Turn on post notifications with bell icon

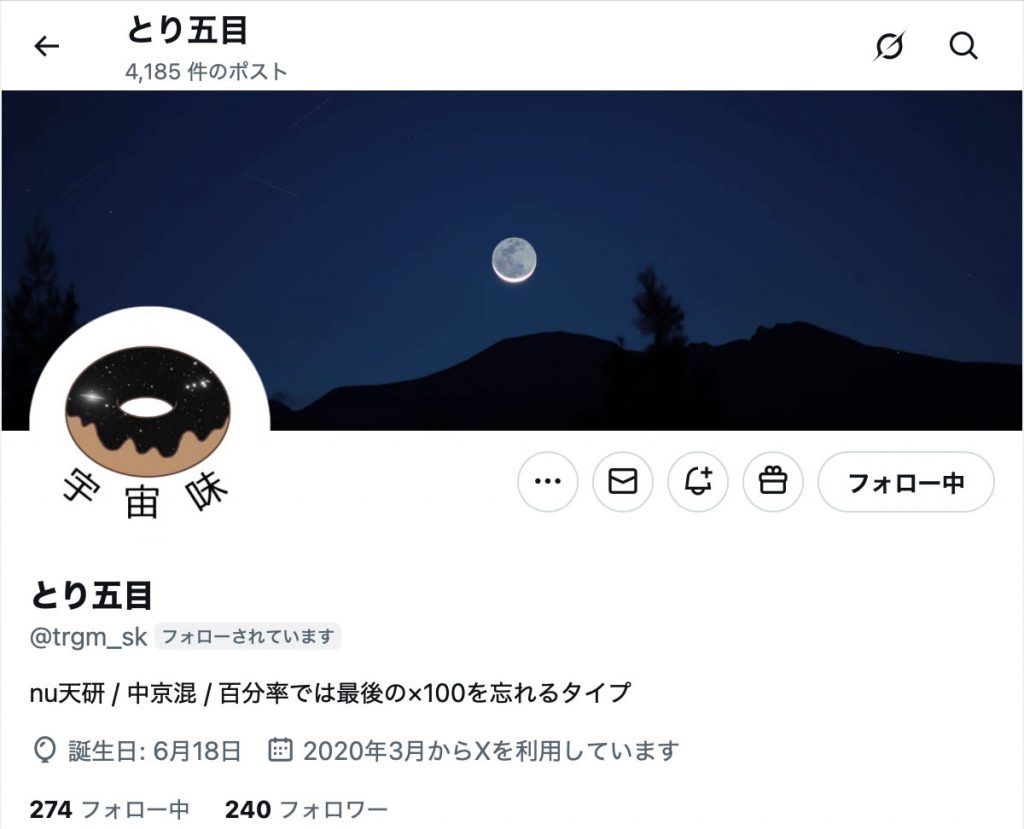(x=698, y=482)
